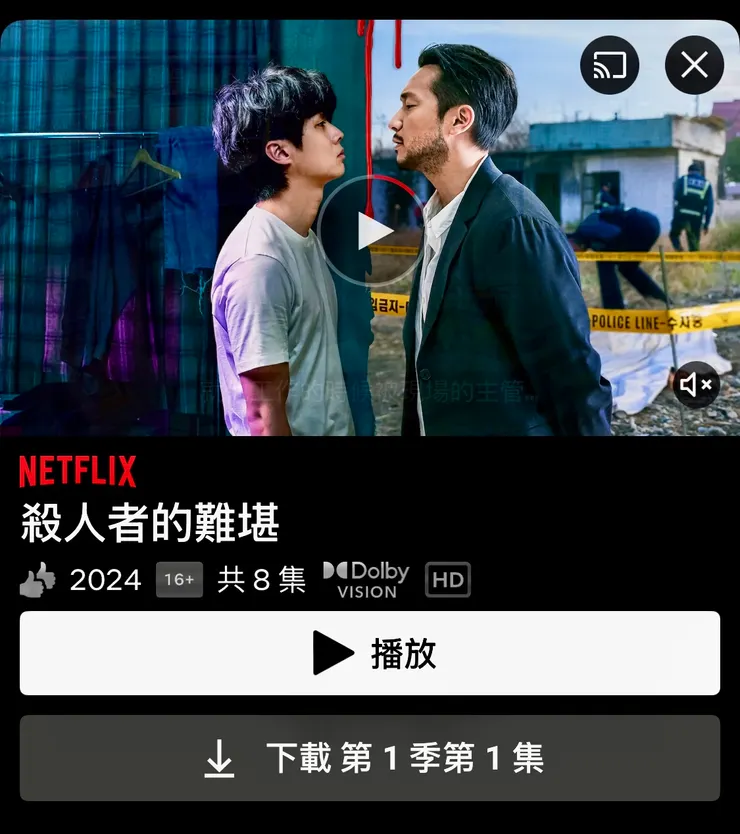Viewport: 740px width, 834px height.
Task: Click the Netflix logo
Action: point(78,470)
